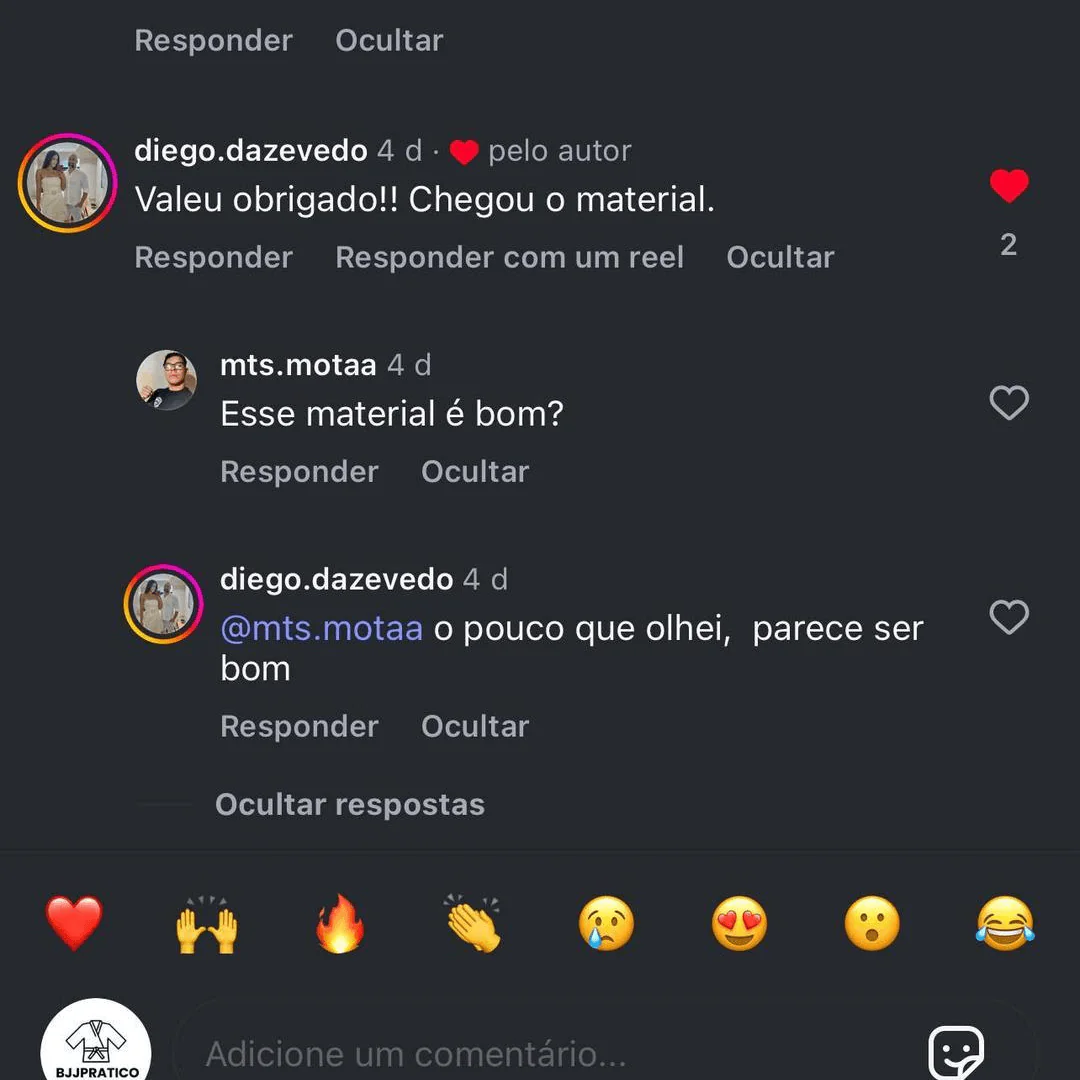Open the sticker picker in comment box
The width and height of the screenshot is (1080, 1080).
[x=956, y=1052]
